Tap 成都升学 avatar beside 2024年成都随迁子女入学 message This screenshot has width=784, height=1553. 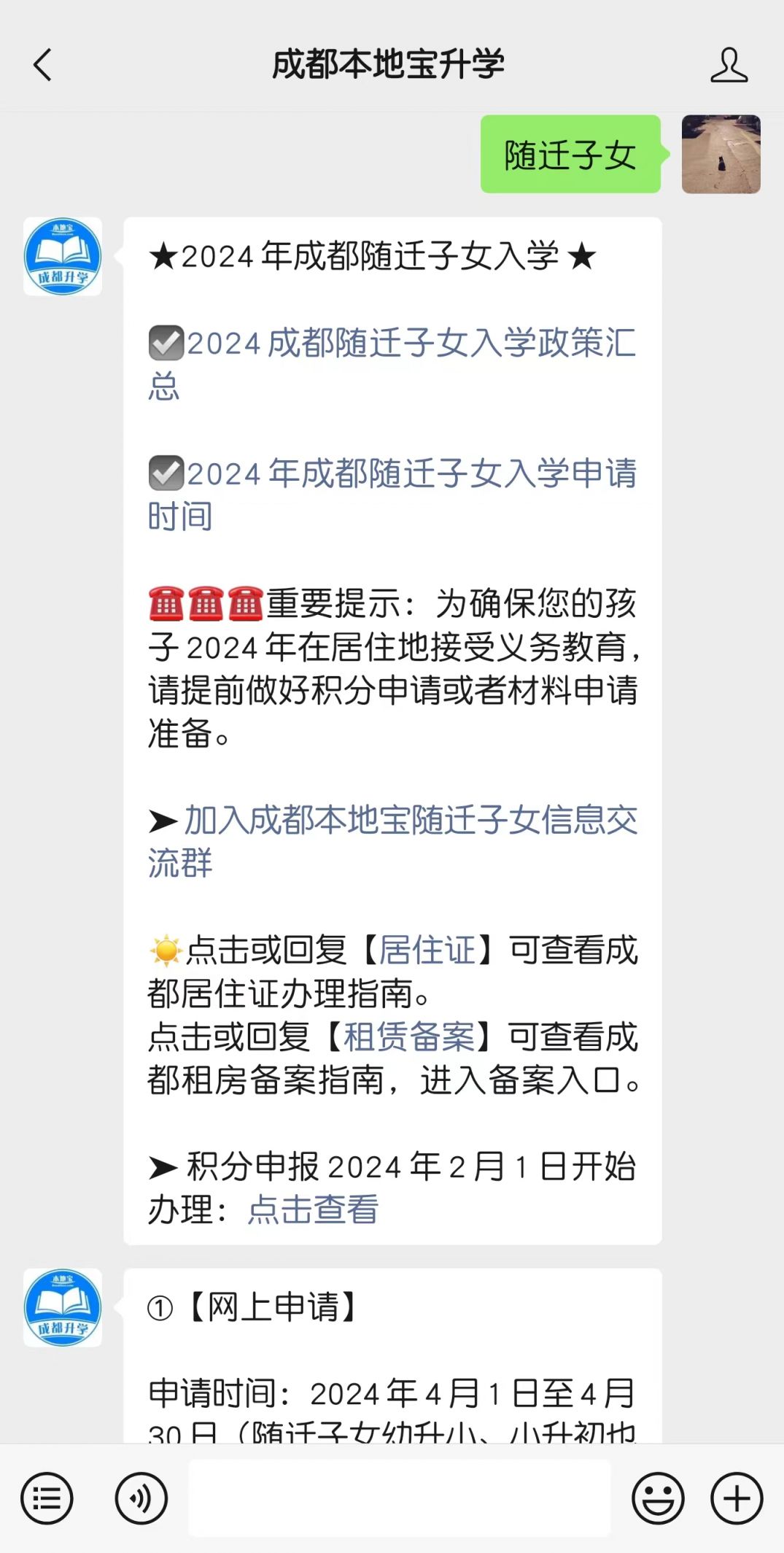[x=63, y=257]
